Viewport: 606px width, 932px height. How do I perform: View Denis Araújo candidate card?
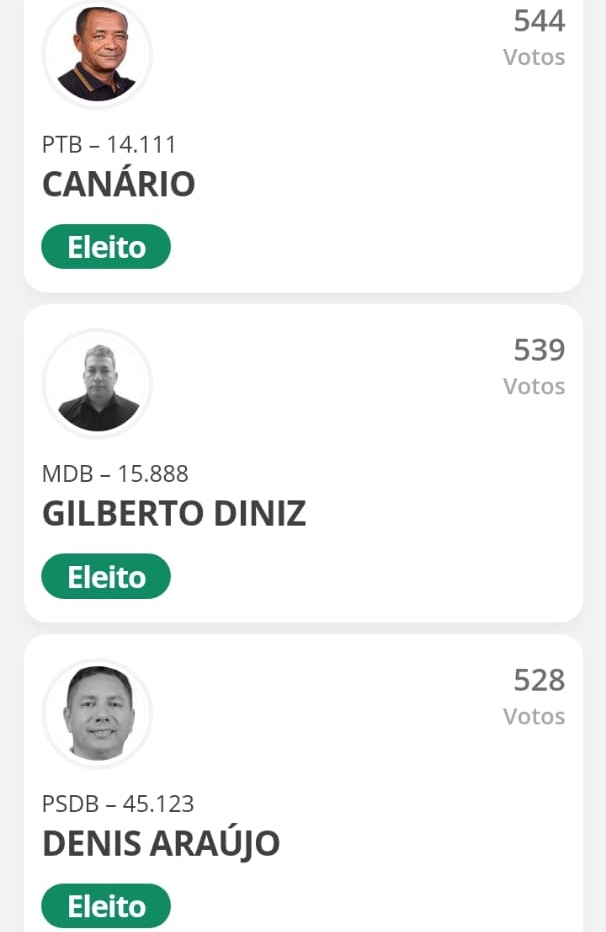[302, 790]
